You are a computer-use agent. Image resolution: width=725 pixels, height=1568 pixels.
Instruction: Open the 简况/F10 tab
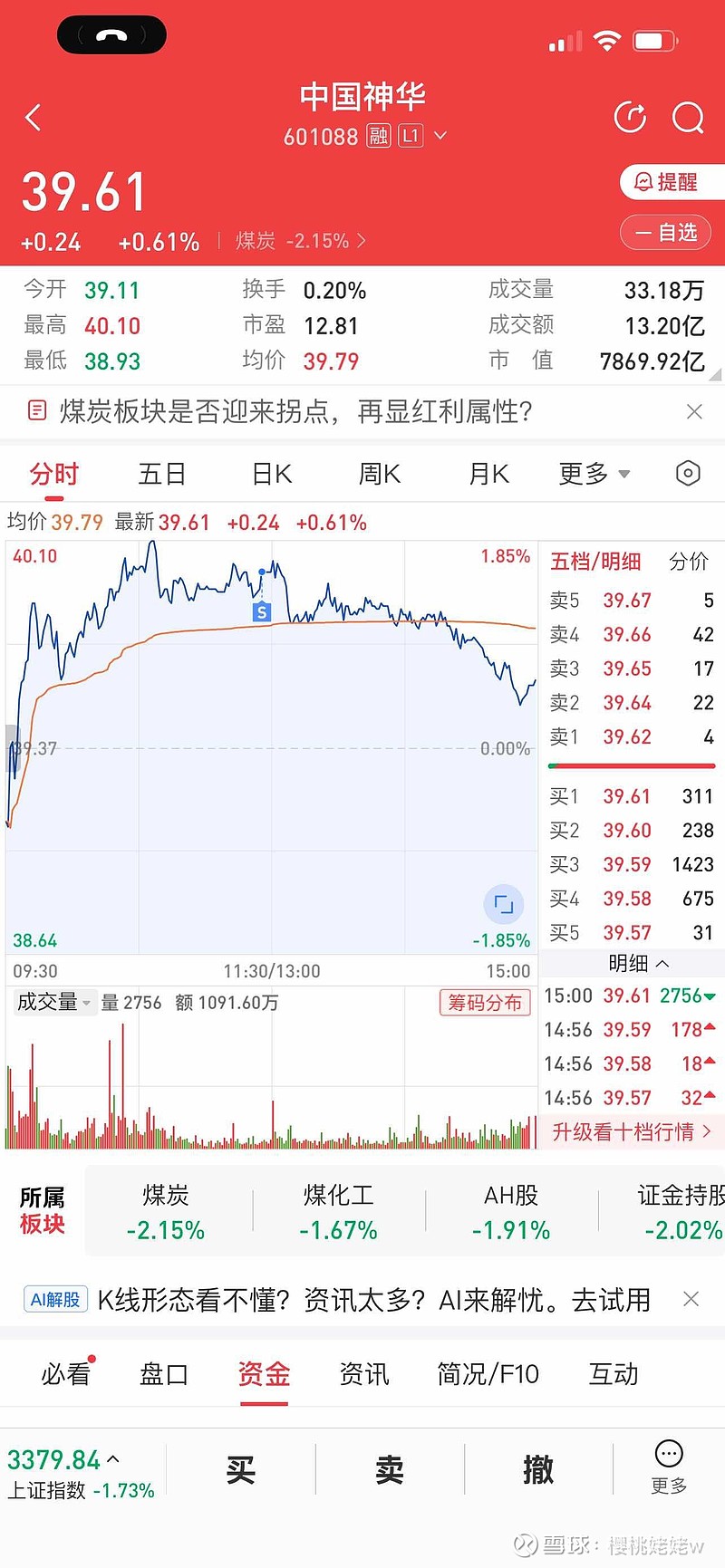click(488, 1374)
